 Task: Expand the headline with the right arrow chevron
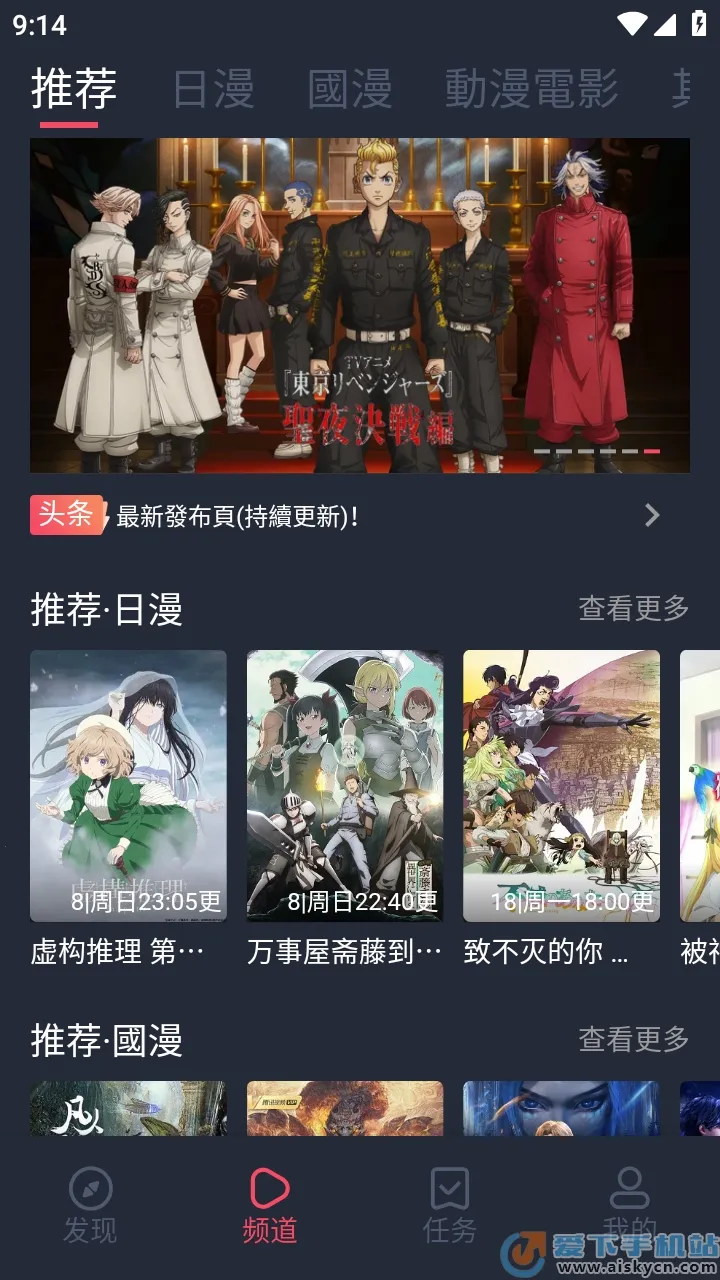pos(651,516)
